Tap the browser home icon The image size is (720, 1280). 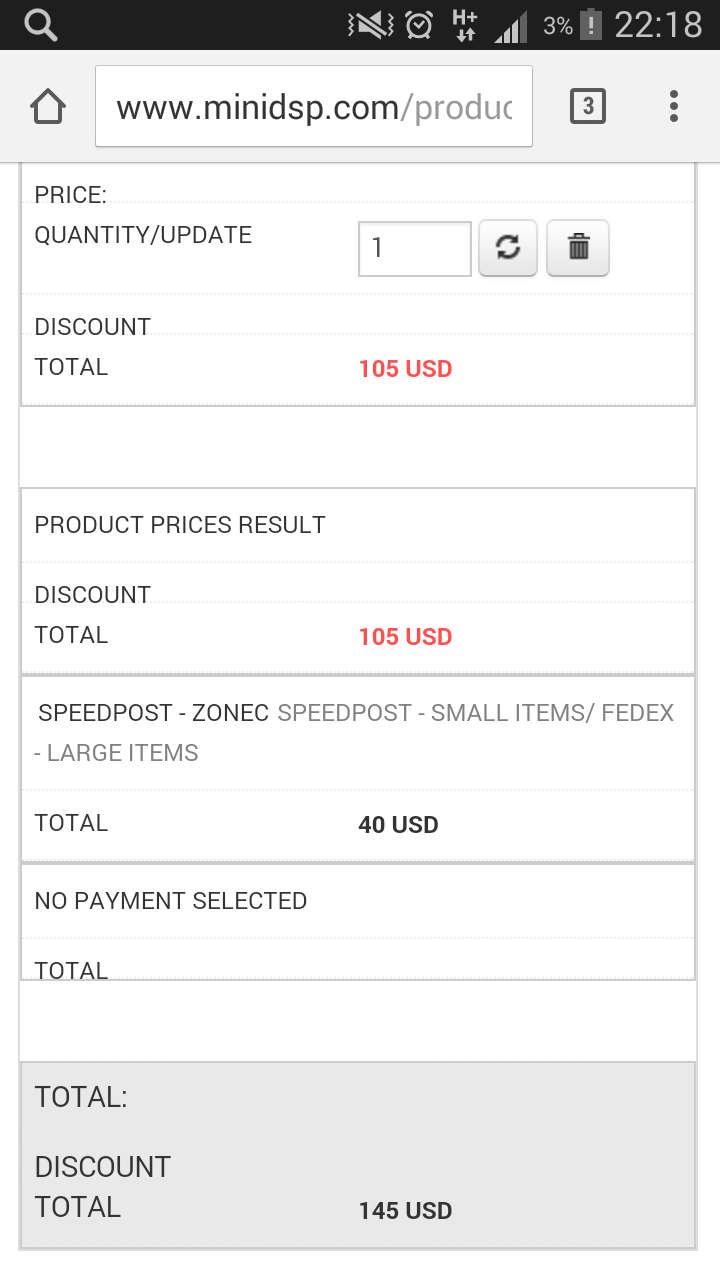[x=48, y=106]
